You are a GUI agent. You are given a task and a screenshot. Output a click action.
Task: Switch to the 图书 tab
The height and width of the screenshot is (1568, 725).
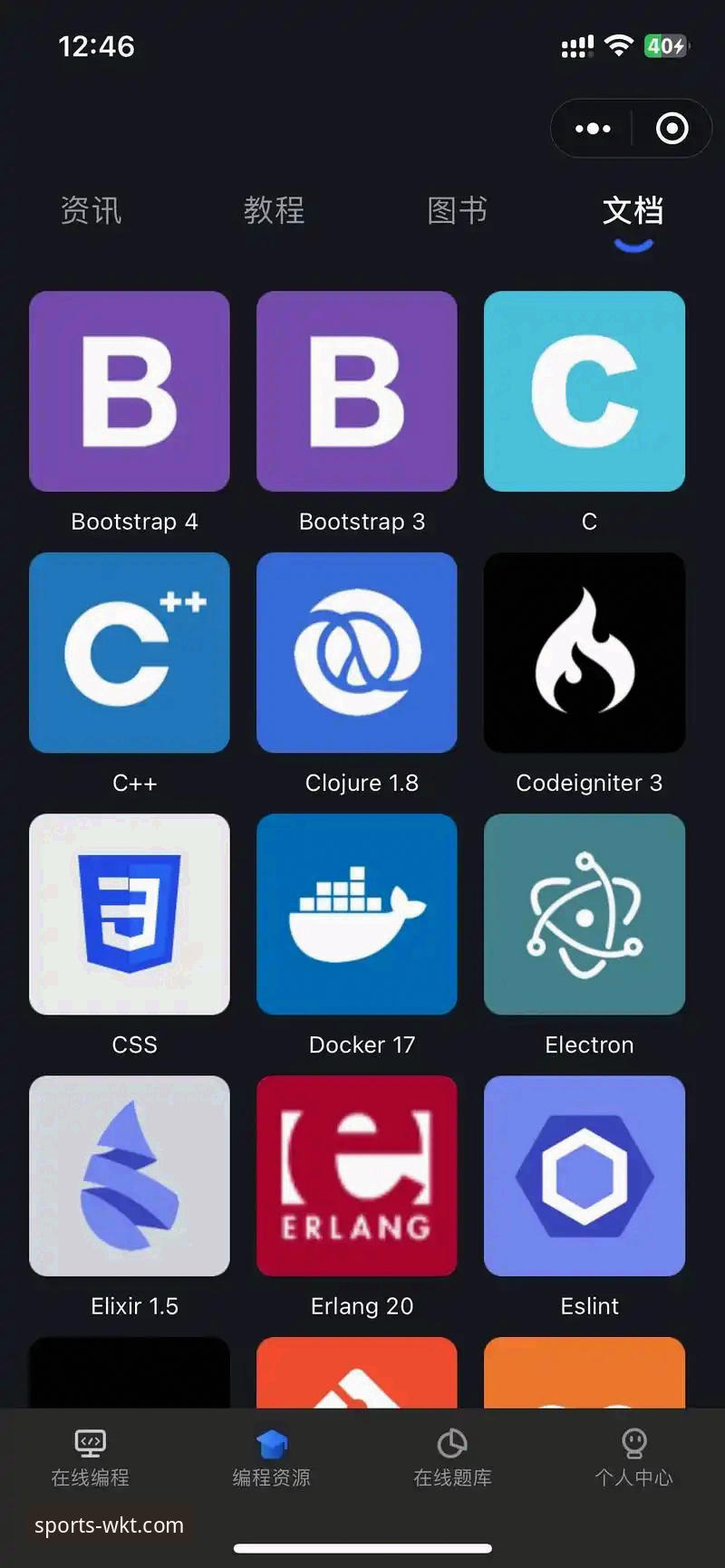pos(457,210)
